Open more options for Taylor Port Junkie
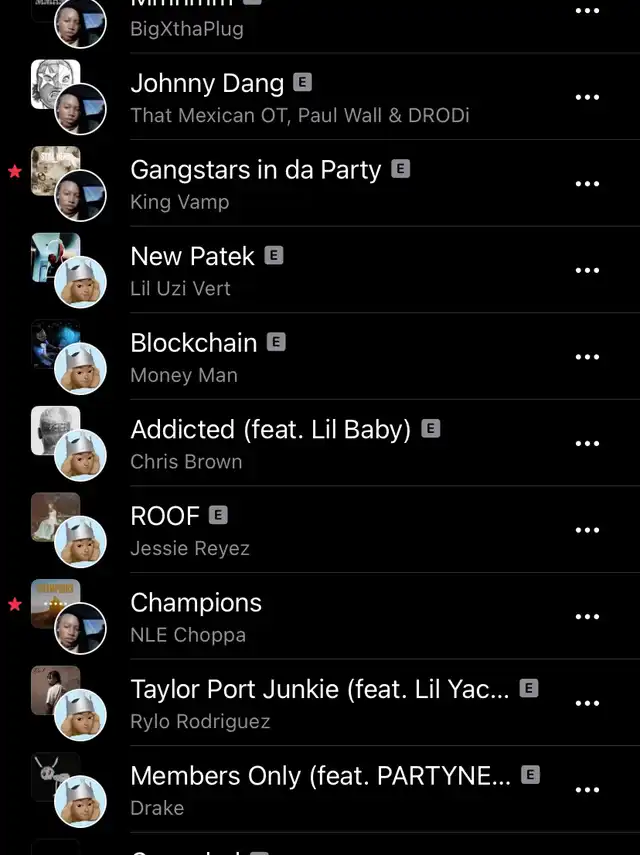This screenshot has height=855, width=640. pos(587,703)
